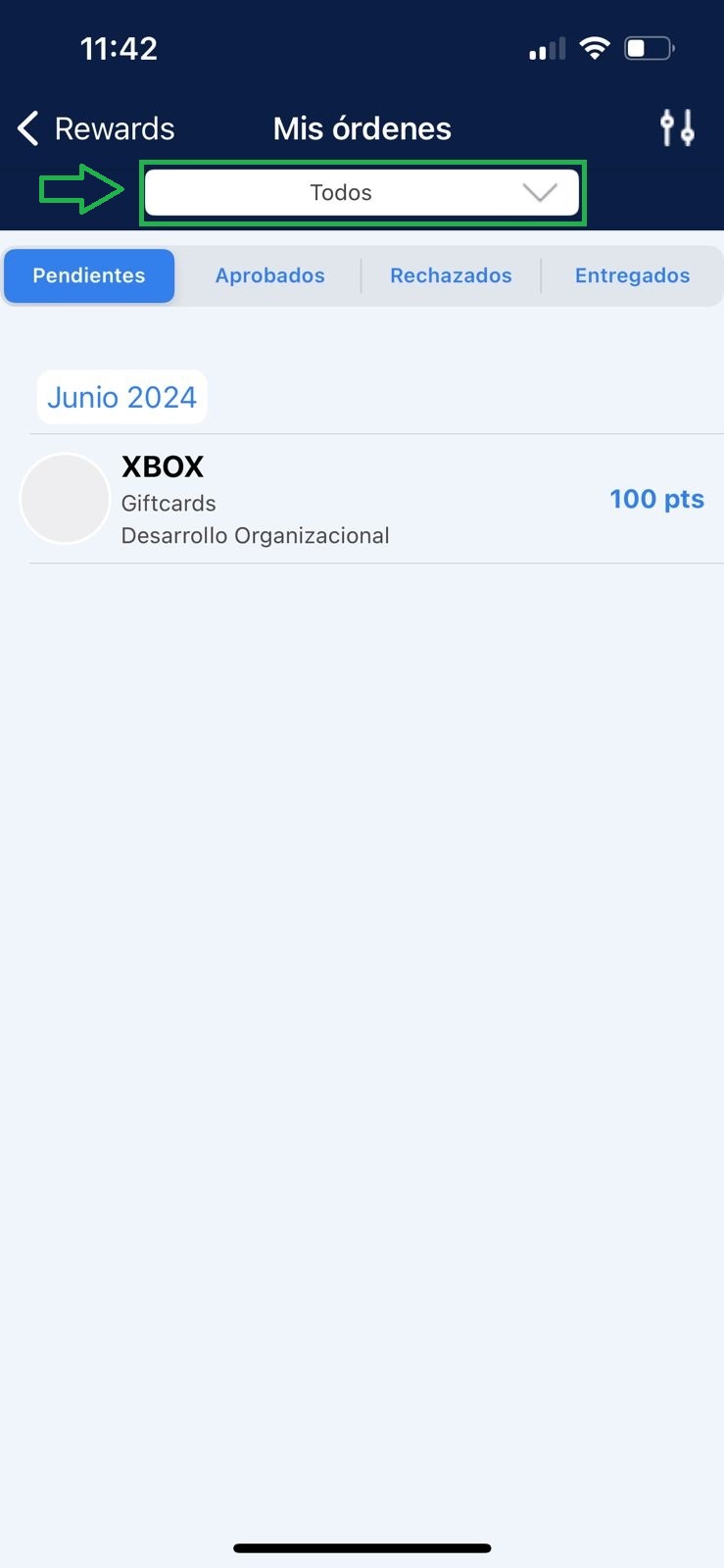
Task: Open the filter settings icon
Action: 677,128
